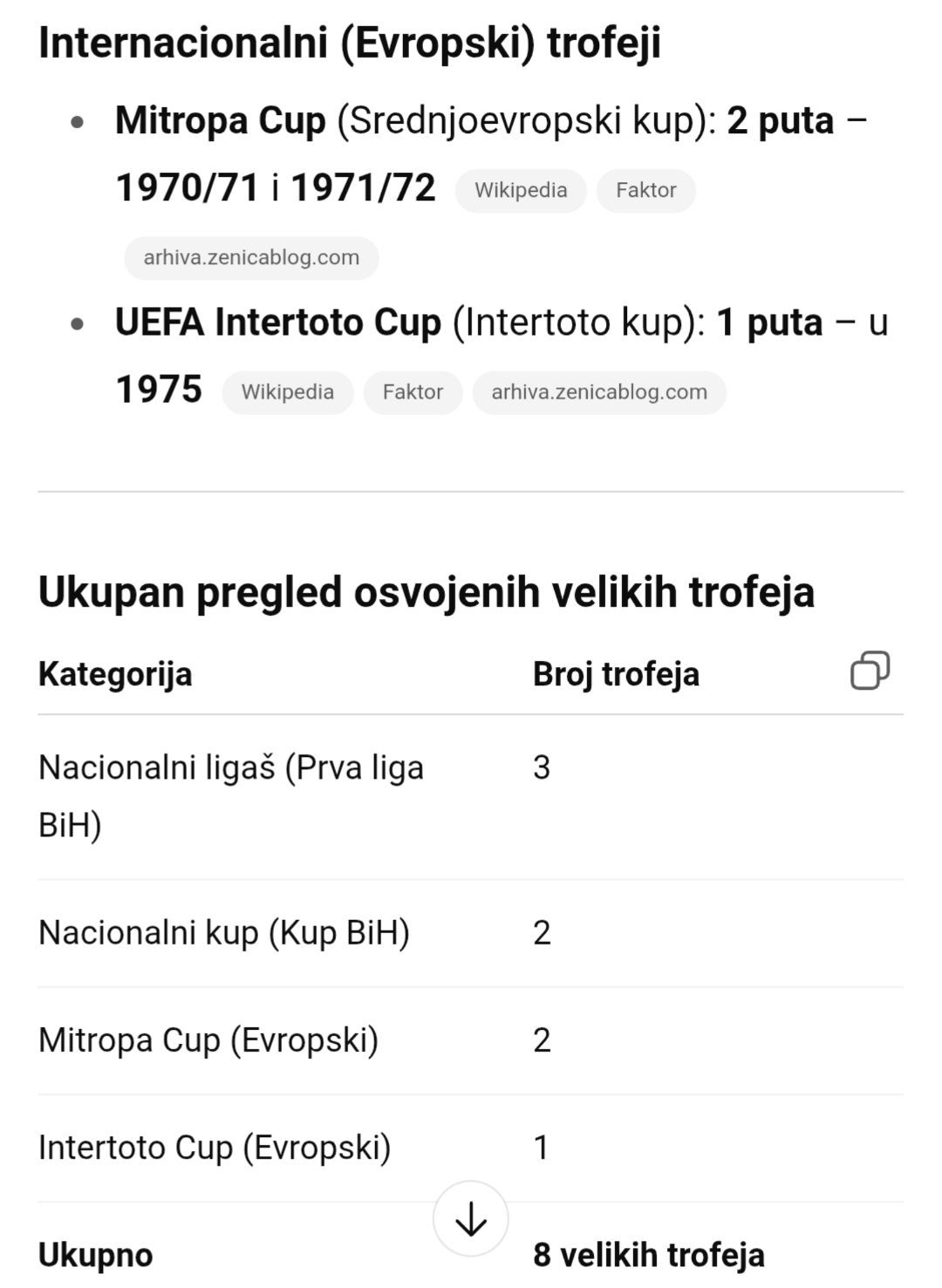Open Faktor source chip under Mitropa Cup
Viewport: 942px width, 1288px height.
pyautogui.click(x=646, y=190)
